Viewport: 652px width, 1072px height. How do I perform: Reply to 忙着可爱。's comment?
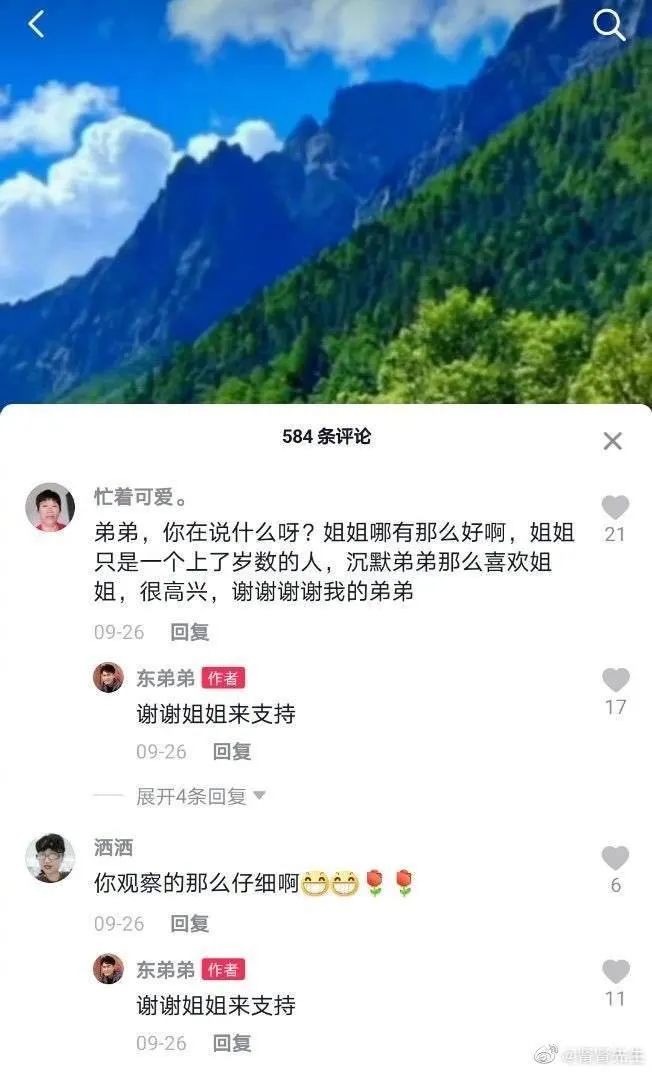[189, 632]
